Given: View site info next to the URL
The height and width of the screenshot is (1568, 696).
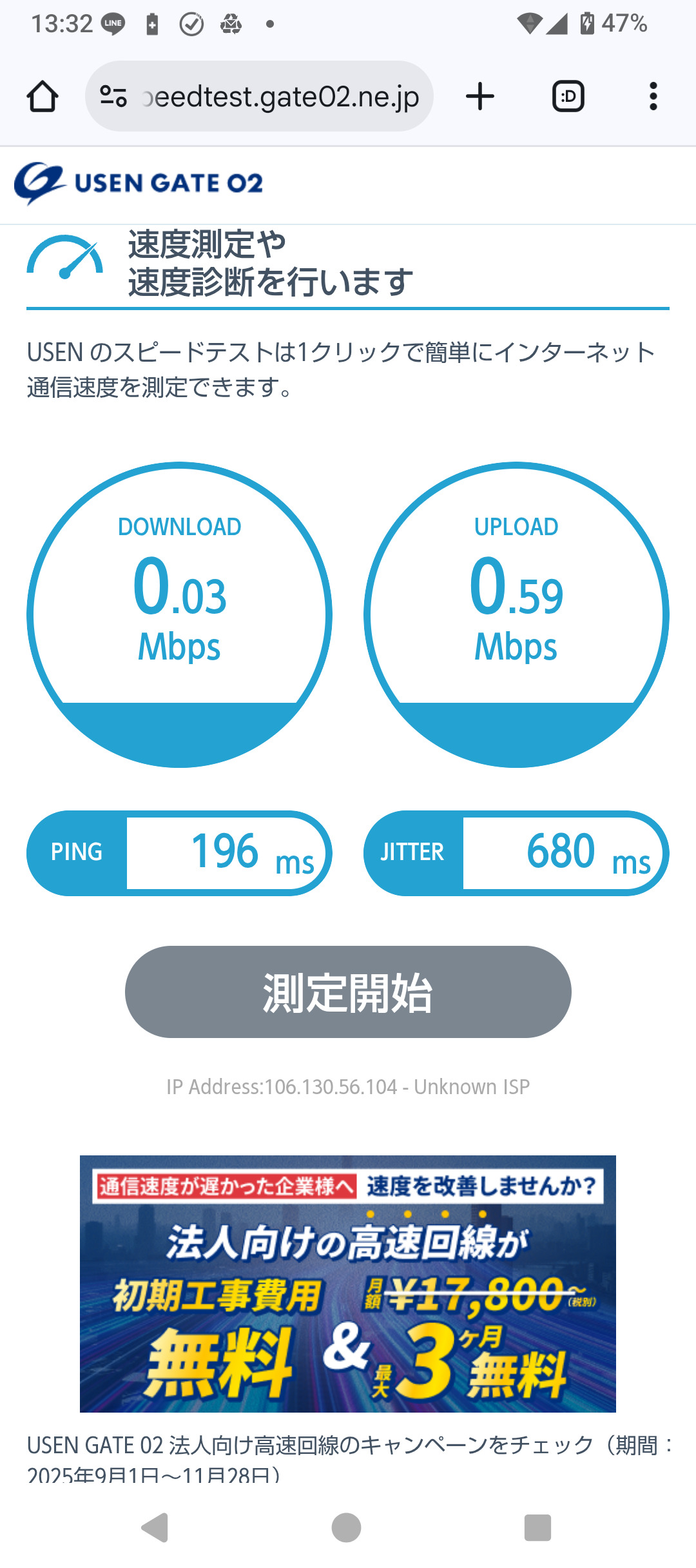Looking at the screenshot, I should coord(113,97).
